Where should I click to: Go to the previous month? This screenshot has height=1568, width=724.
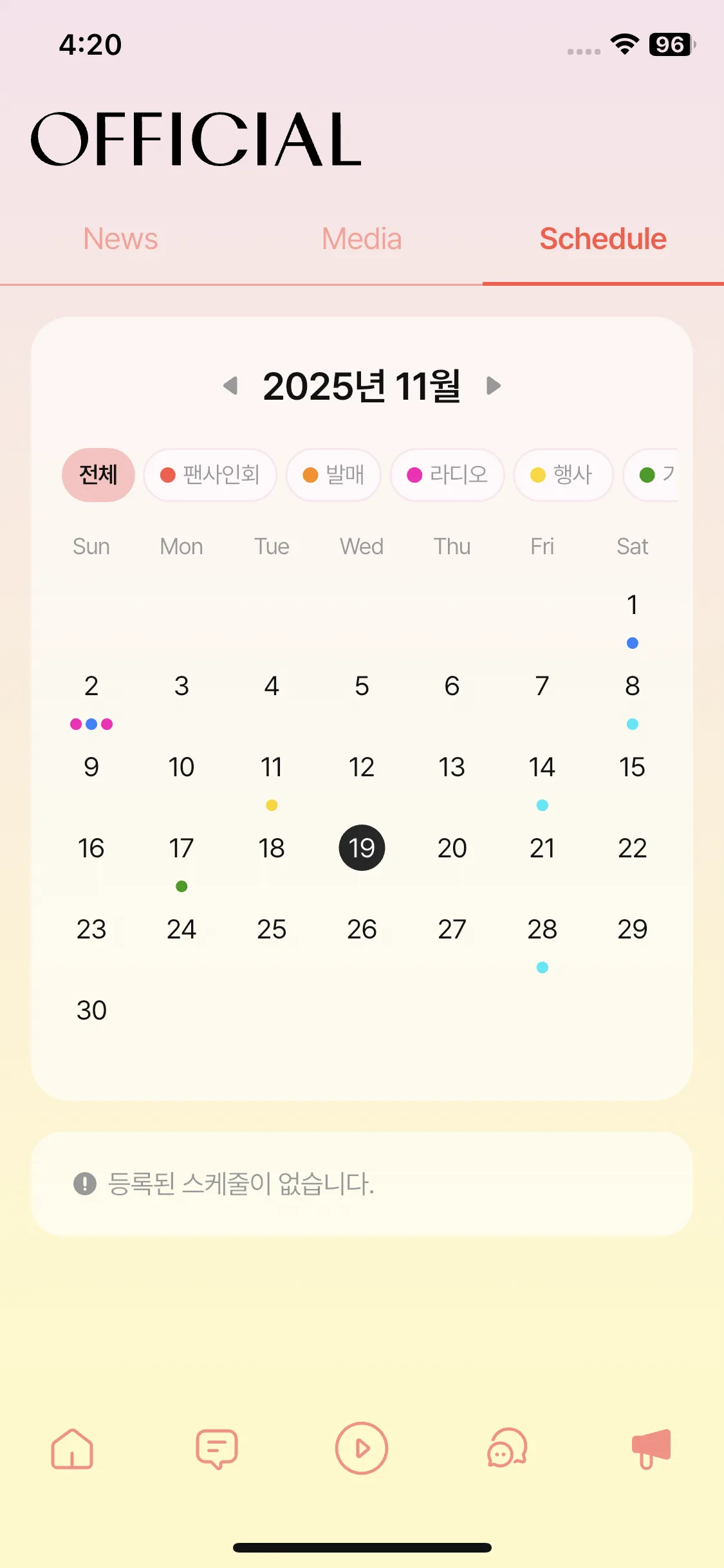[x=230, y=386]
